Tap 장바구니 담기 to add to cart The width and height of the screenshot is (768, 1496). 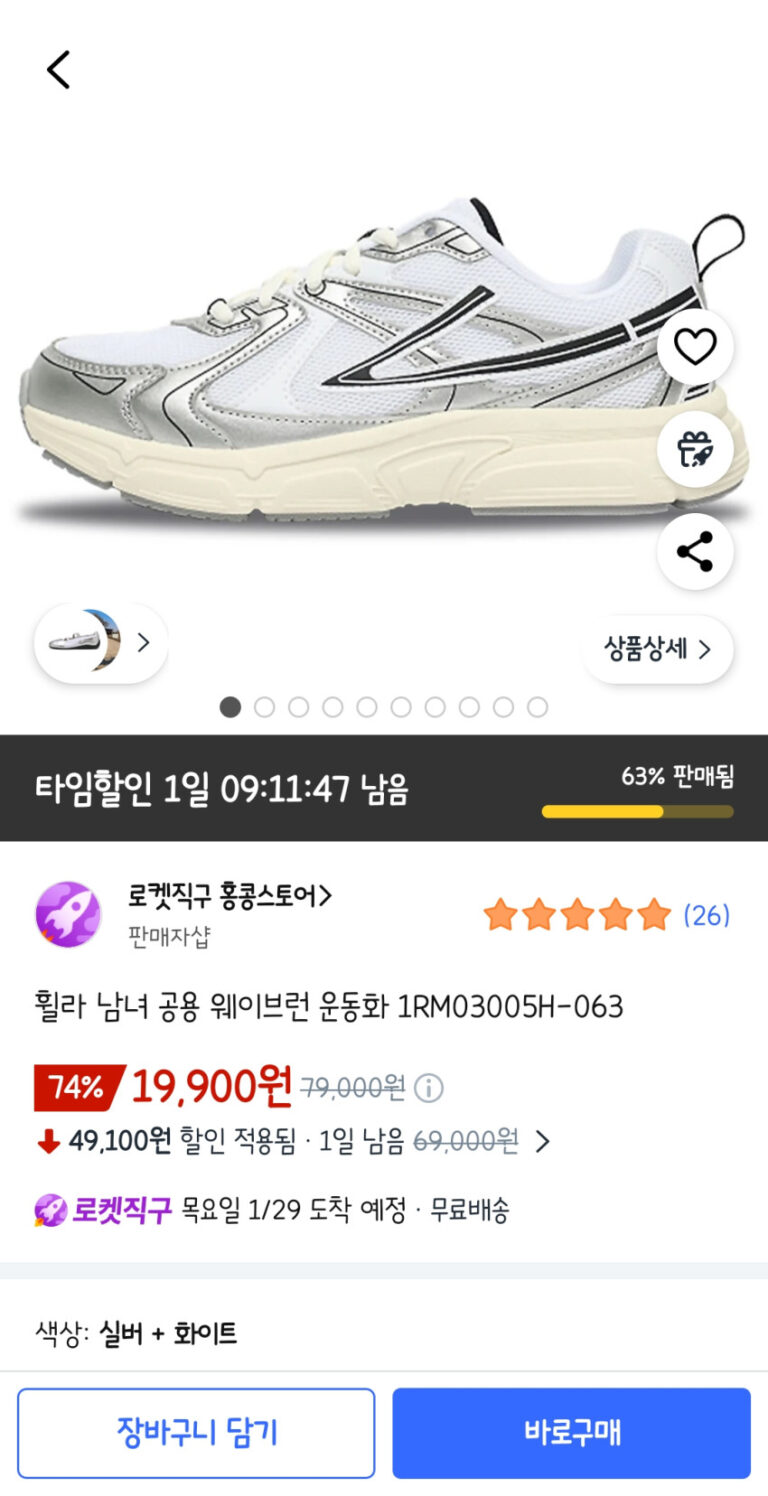[196, 1432]
